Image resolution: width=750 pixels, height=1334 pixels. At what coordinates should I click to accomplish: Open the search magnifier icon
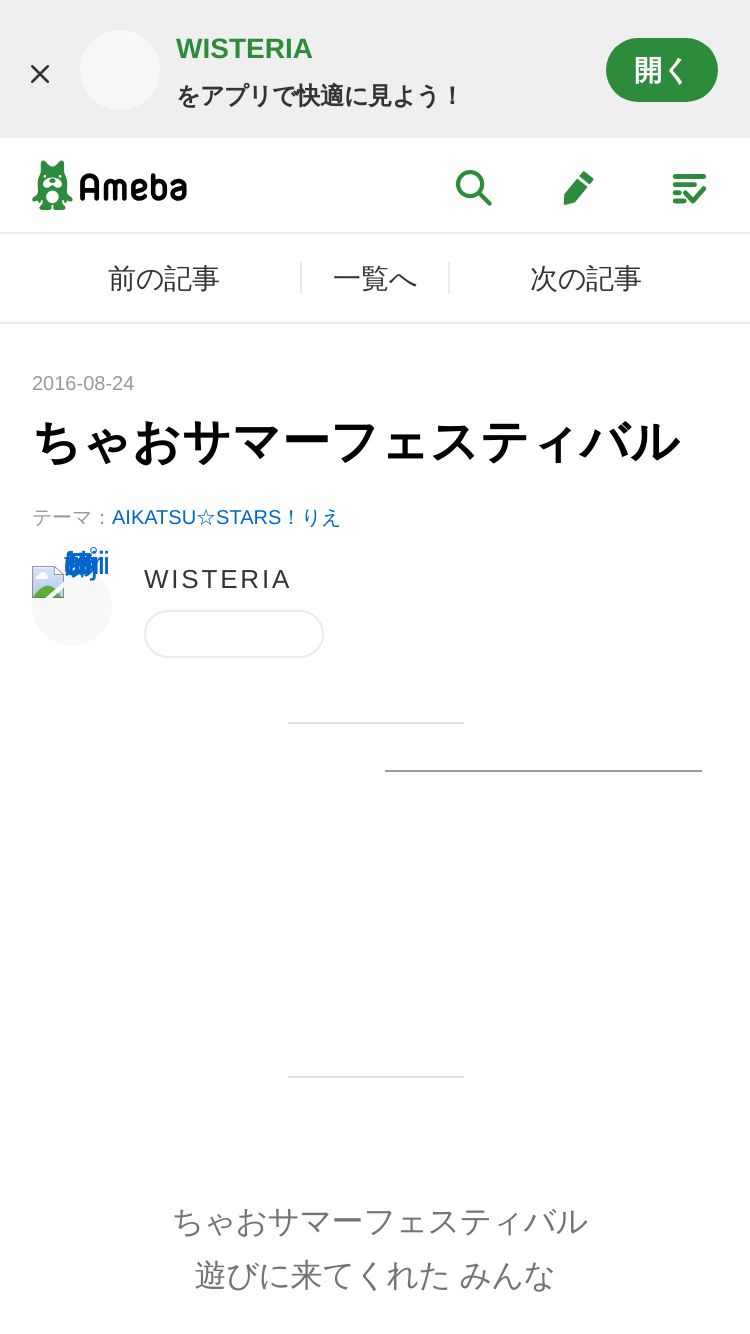(x=473, y=187)
